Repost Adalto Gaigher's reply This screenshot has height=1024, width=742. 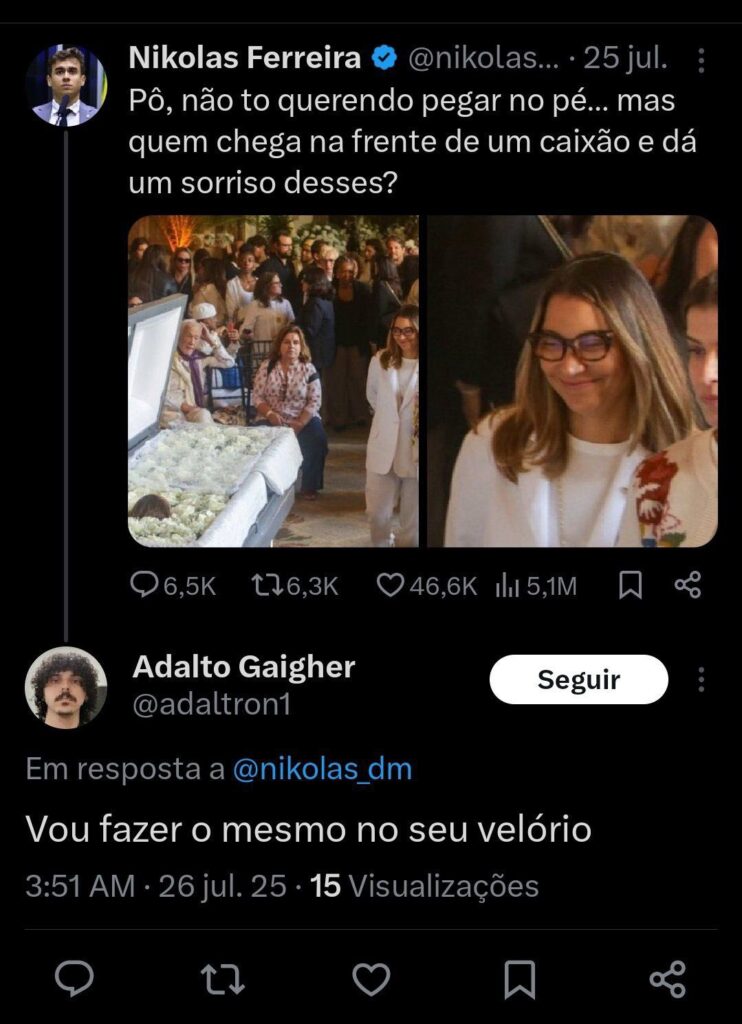(222, 978)
